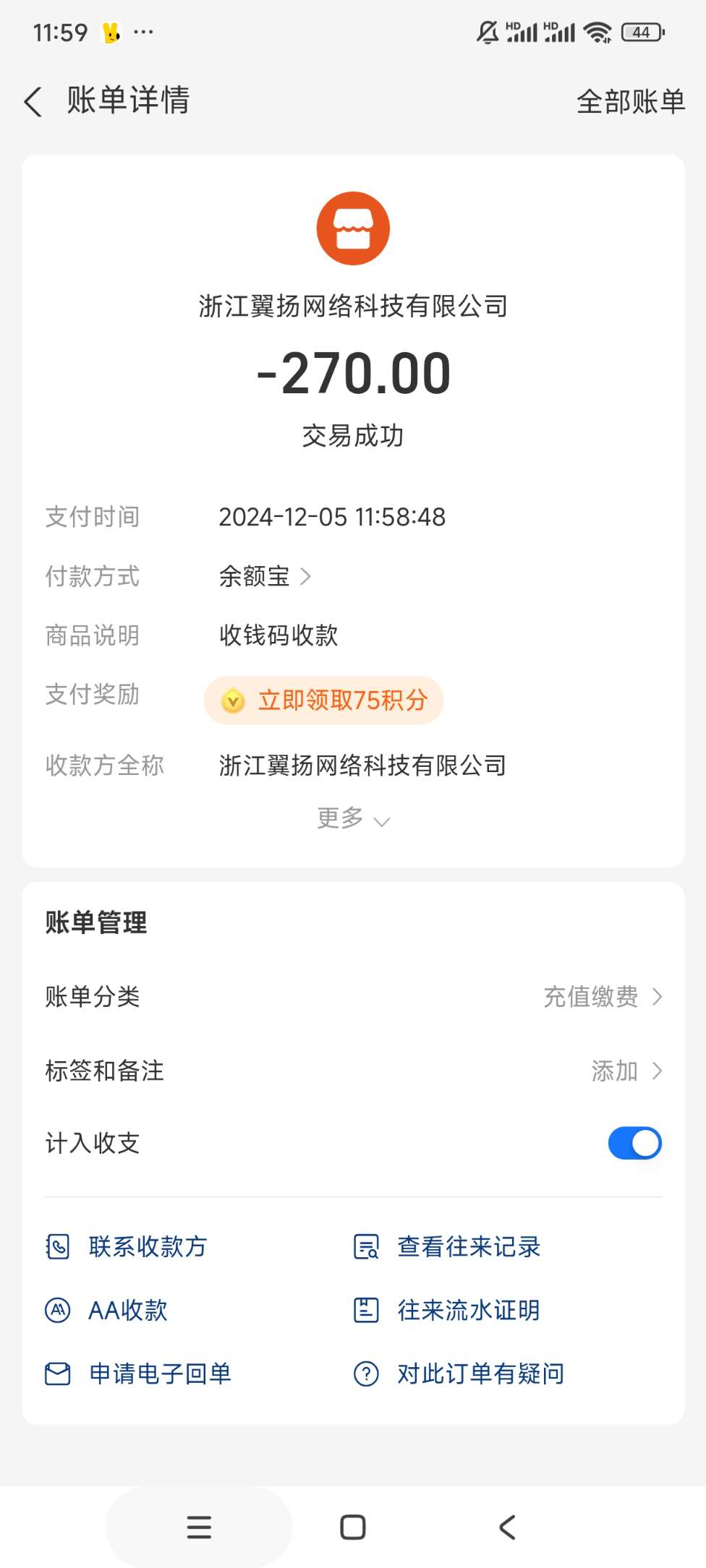This screenshot has height=1568, width=706.
Task: Open the 余额宝 payment method details
Action: coord(264,576)
